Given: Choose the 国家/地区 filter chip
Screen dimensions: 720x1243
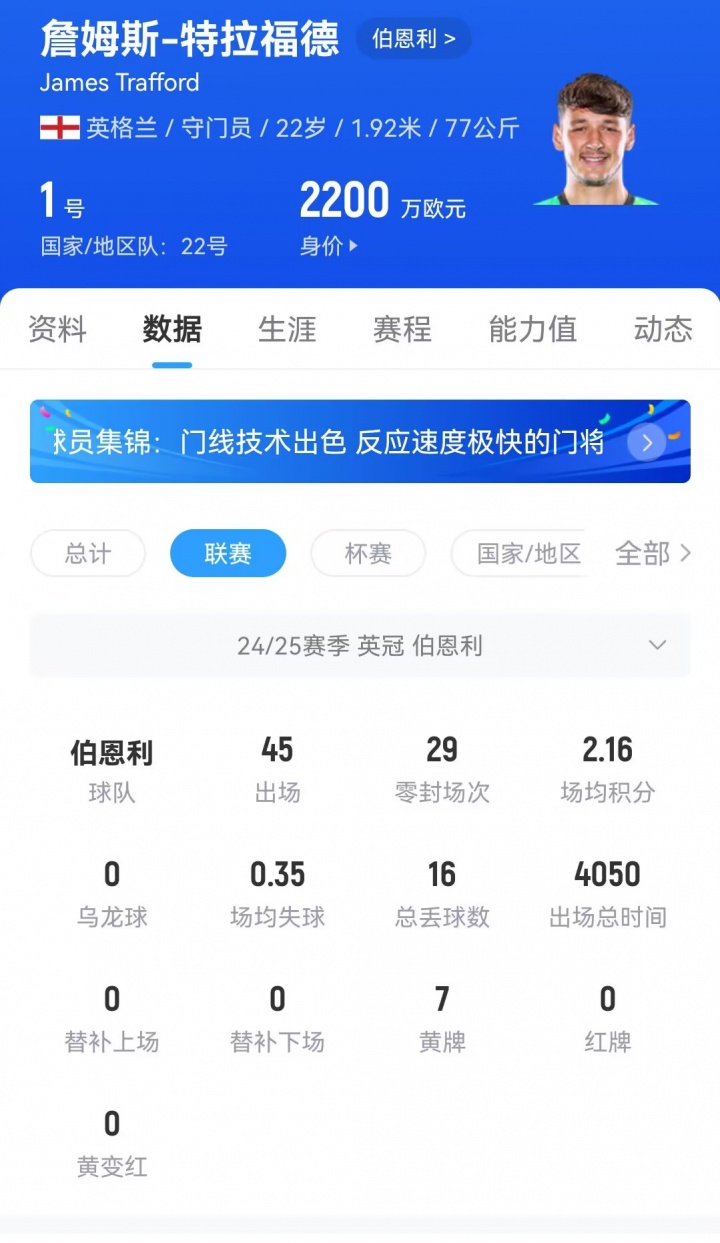Looking at the screenshot, I should point(520,553).
